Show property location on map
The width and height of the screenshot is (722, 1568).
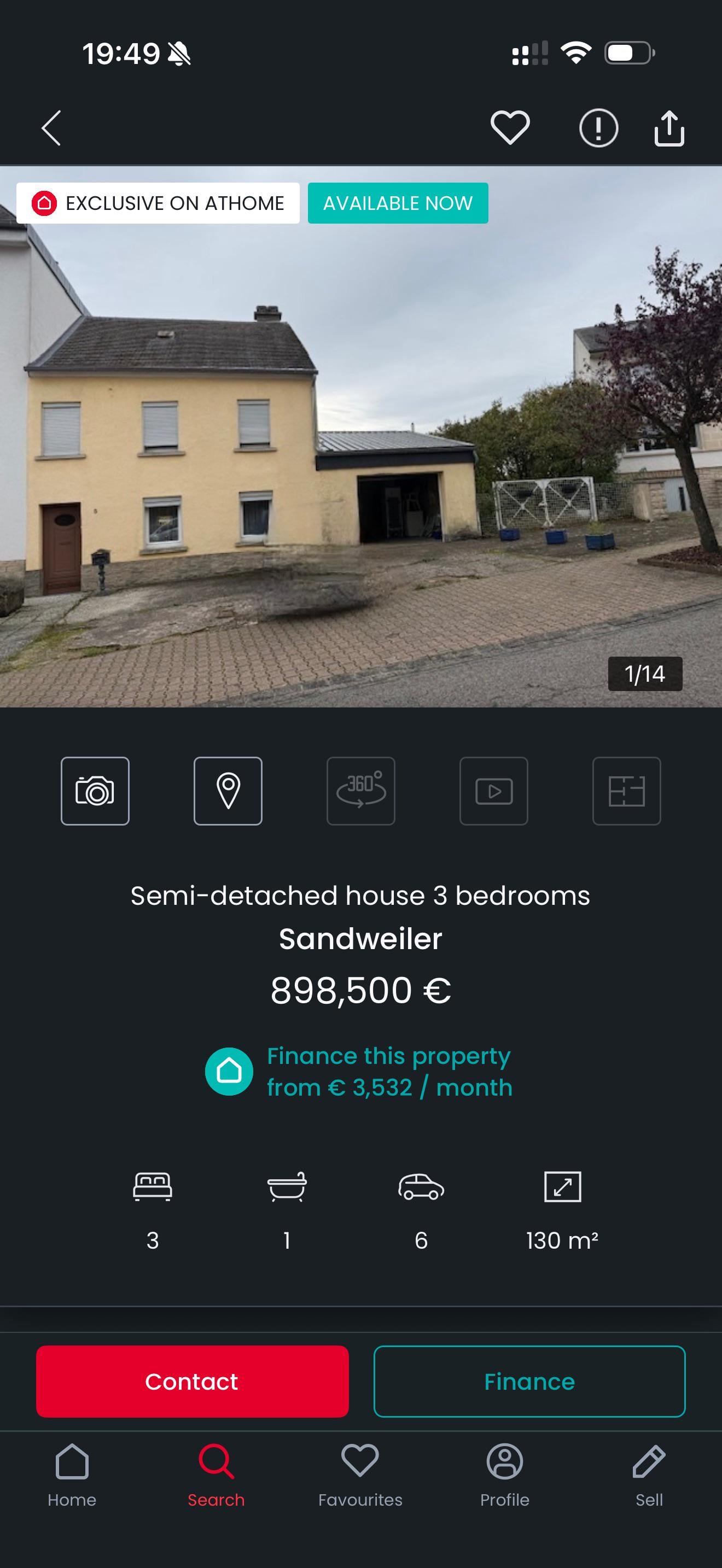[228, 791]
